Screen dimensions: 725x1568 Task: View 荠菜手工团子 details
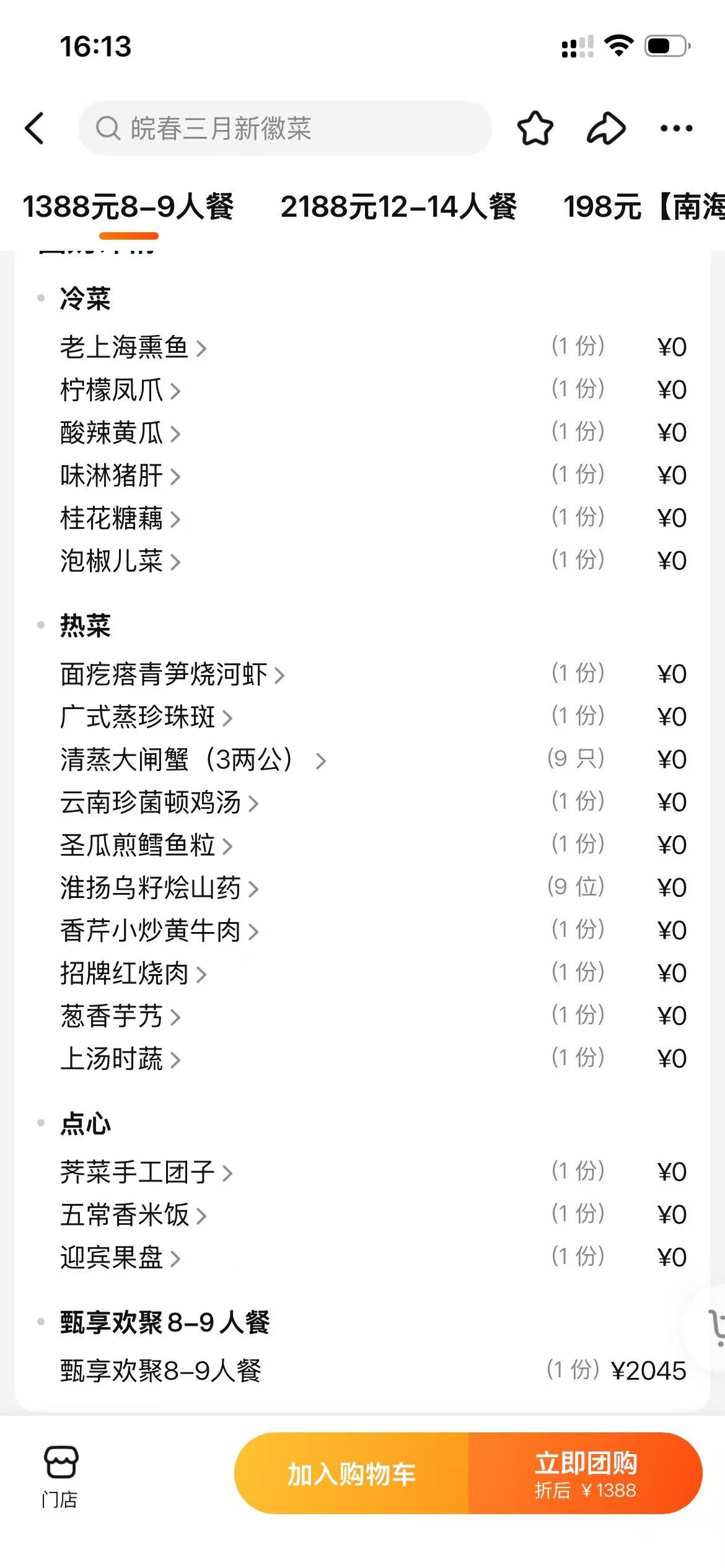[146, 1172]
